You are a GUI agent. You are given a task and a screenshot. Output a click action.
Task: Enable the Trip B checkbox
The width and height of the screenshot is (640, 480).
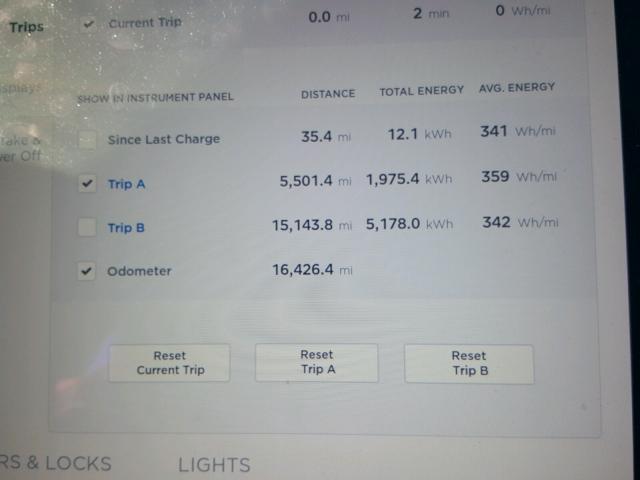pos(88,228)
